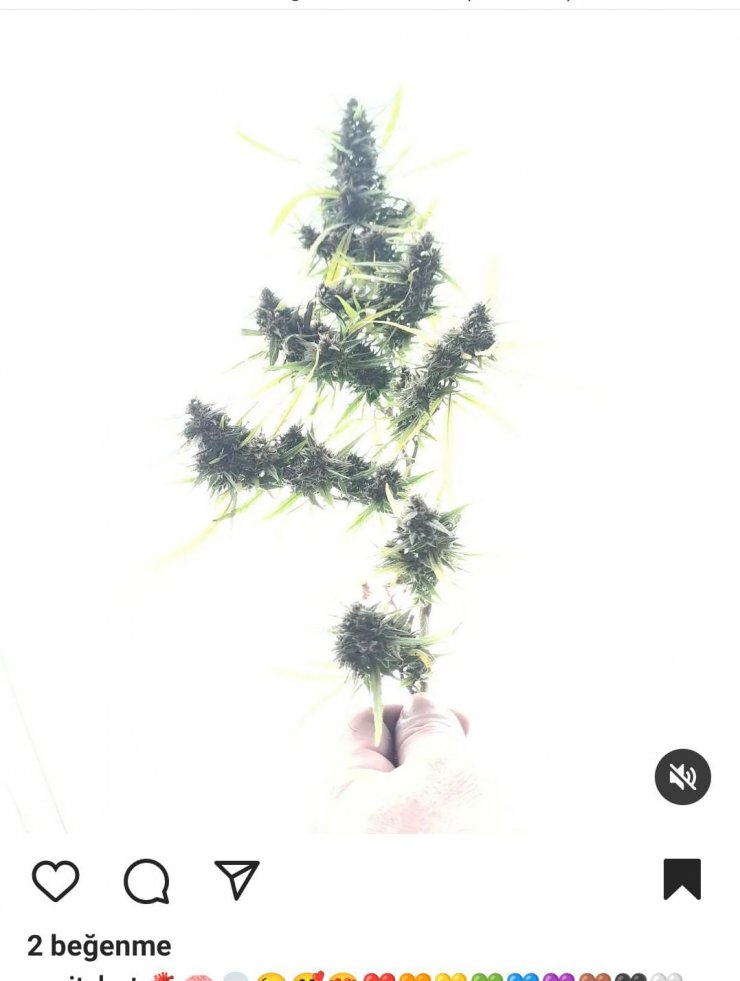Like this post with the heart icon
This screenshot has height=981, width=740.
pos(55,881)
